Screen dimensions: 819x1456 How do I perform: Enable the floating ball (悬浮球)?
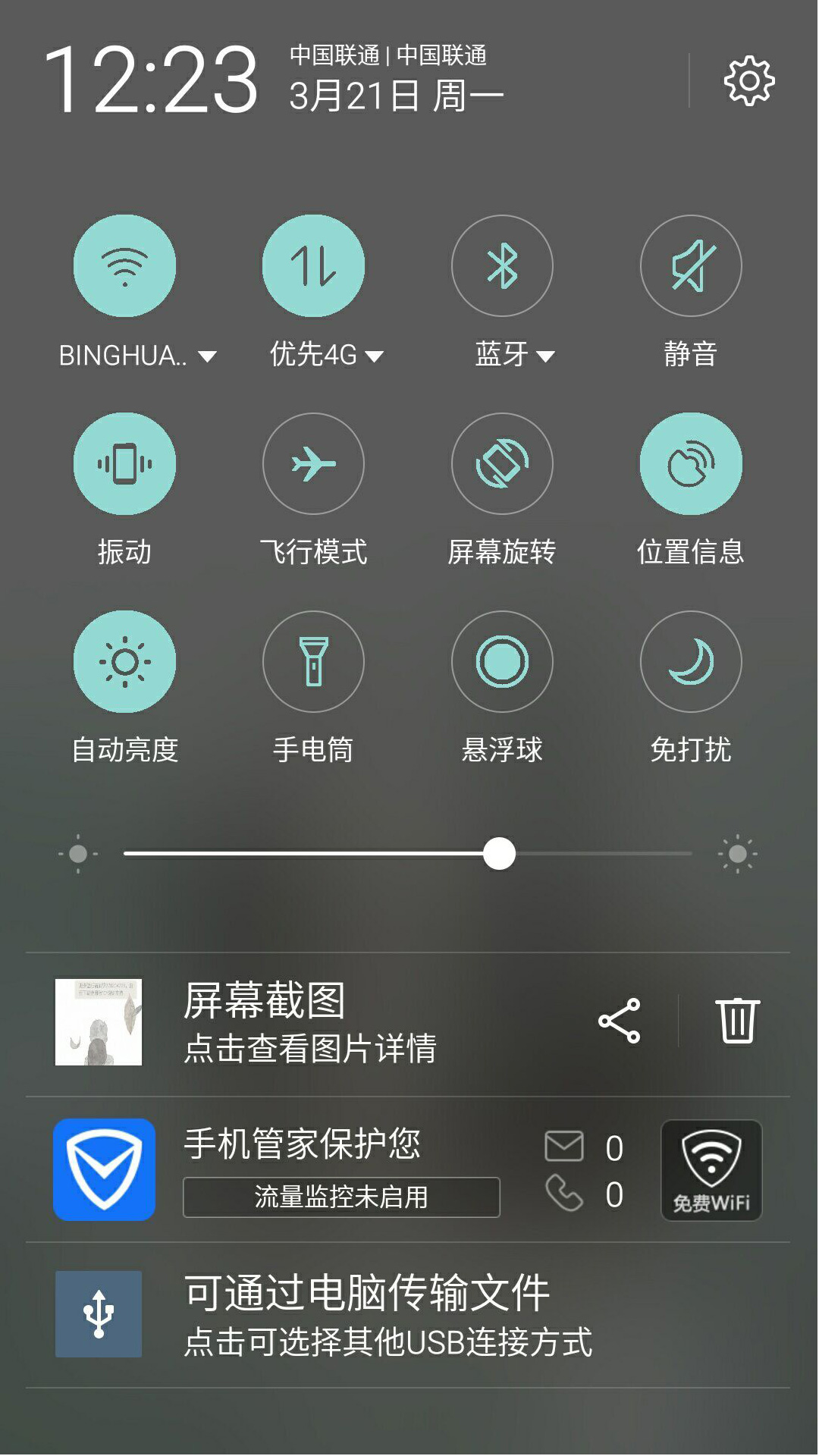(502, 662)
